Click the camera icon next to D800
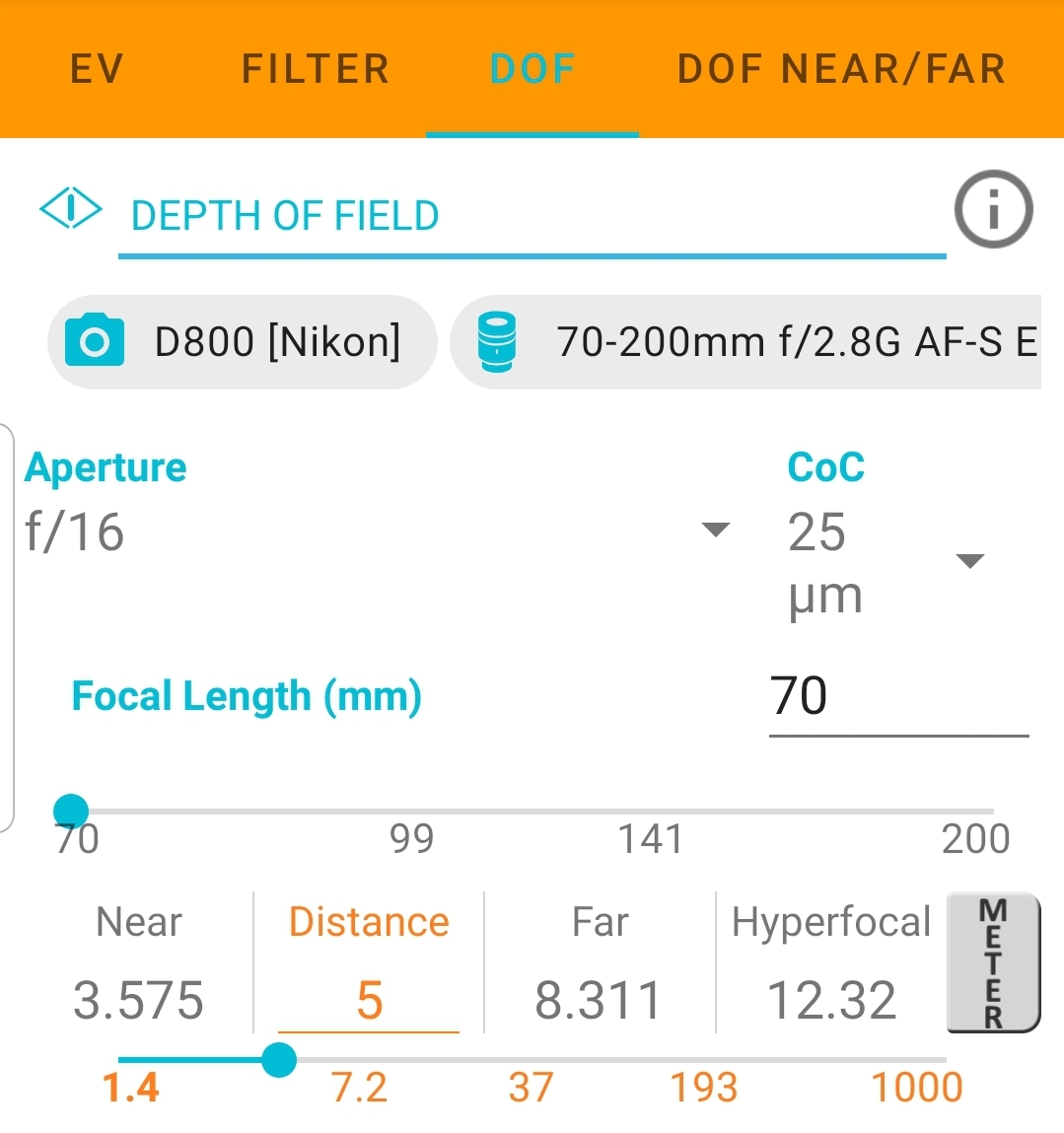 coord(95,341)
